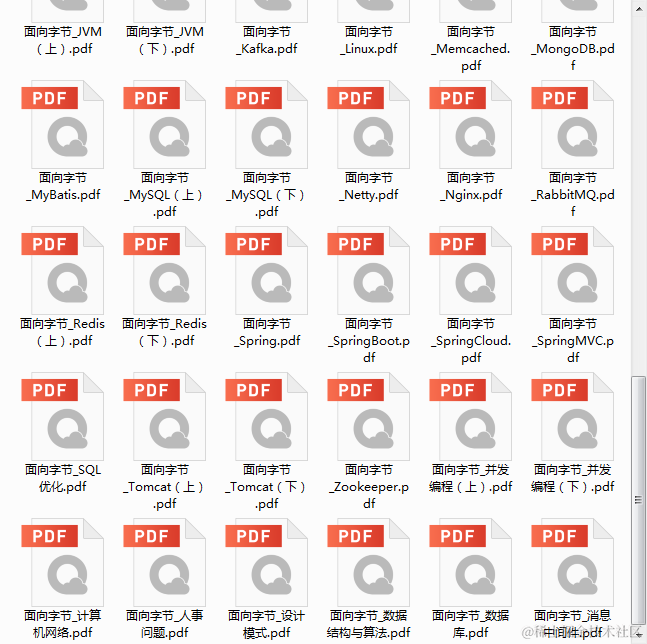Open the 面向字节_计算机网络.pdf file
Viewport: 647px width, 644px height.
(62, 564)
